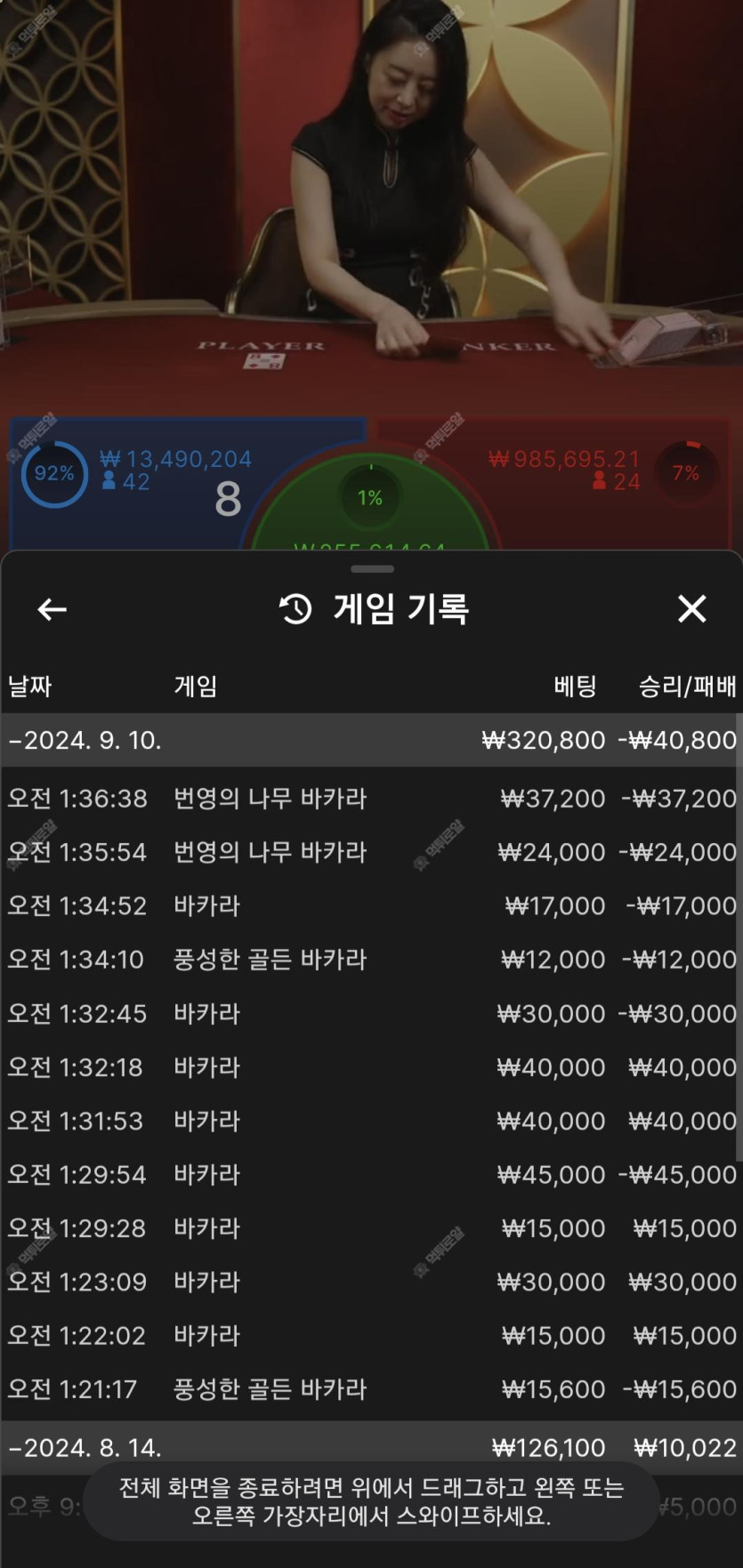This screenshot has width=743, height=1568.
Task: Open the 오전 1:23:09 바카라 record
Action: [371, 1282]
